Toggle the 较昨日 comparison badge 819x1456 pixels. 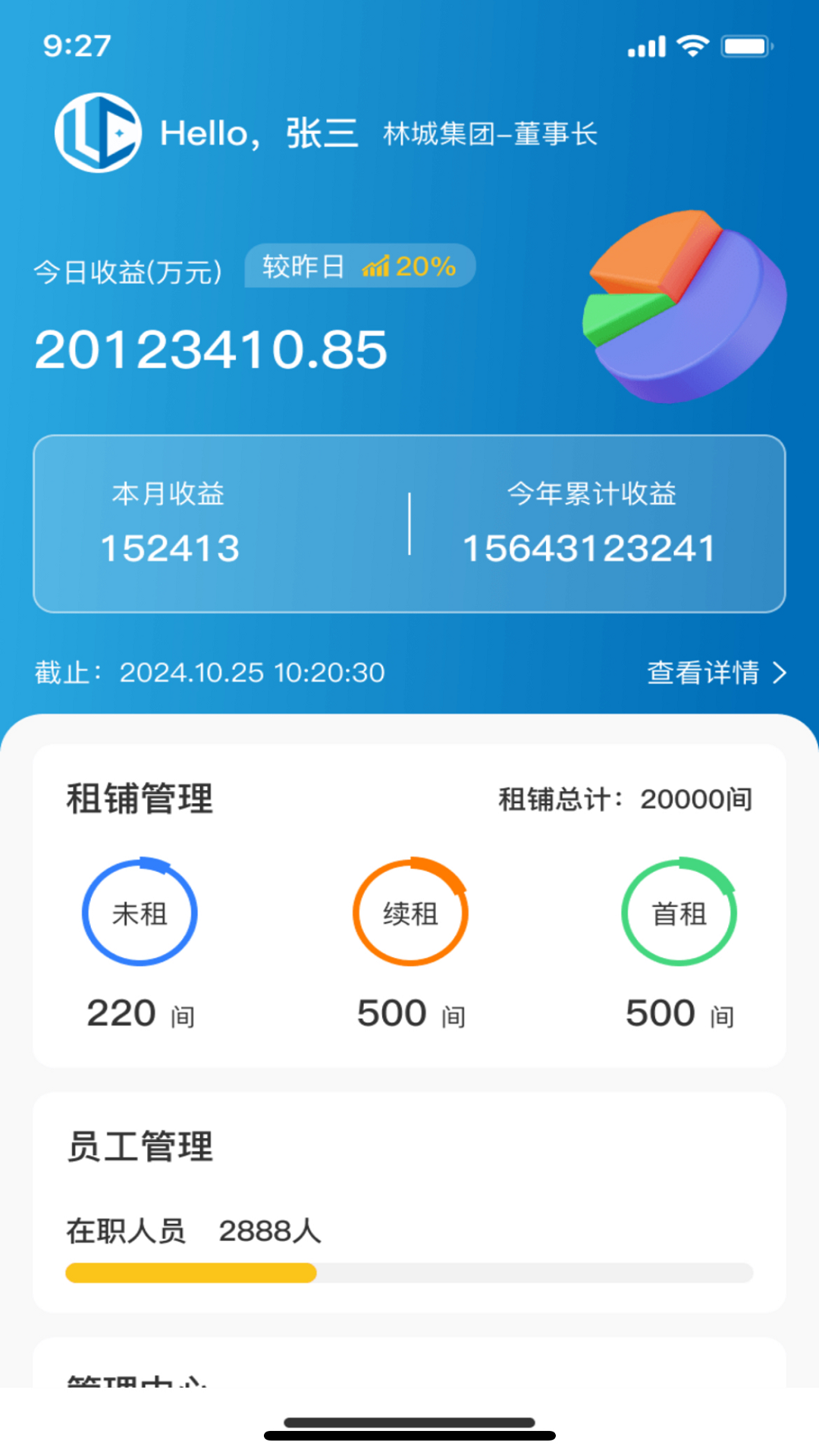click(359, 266)
